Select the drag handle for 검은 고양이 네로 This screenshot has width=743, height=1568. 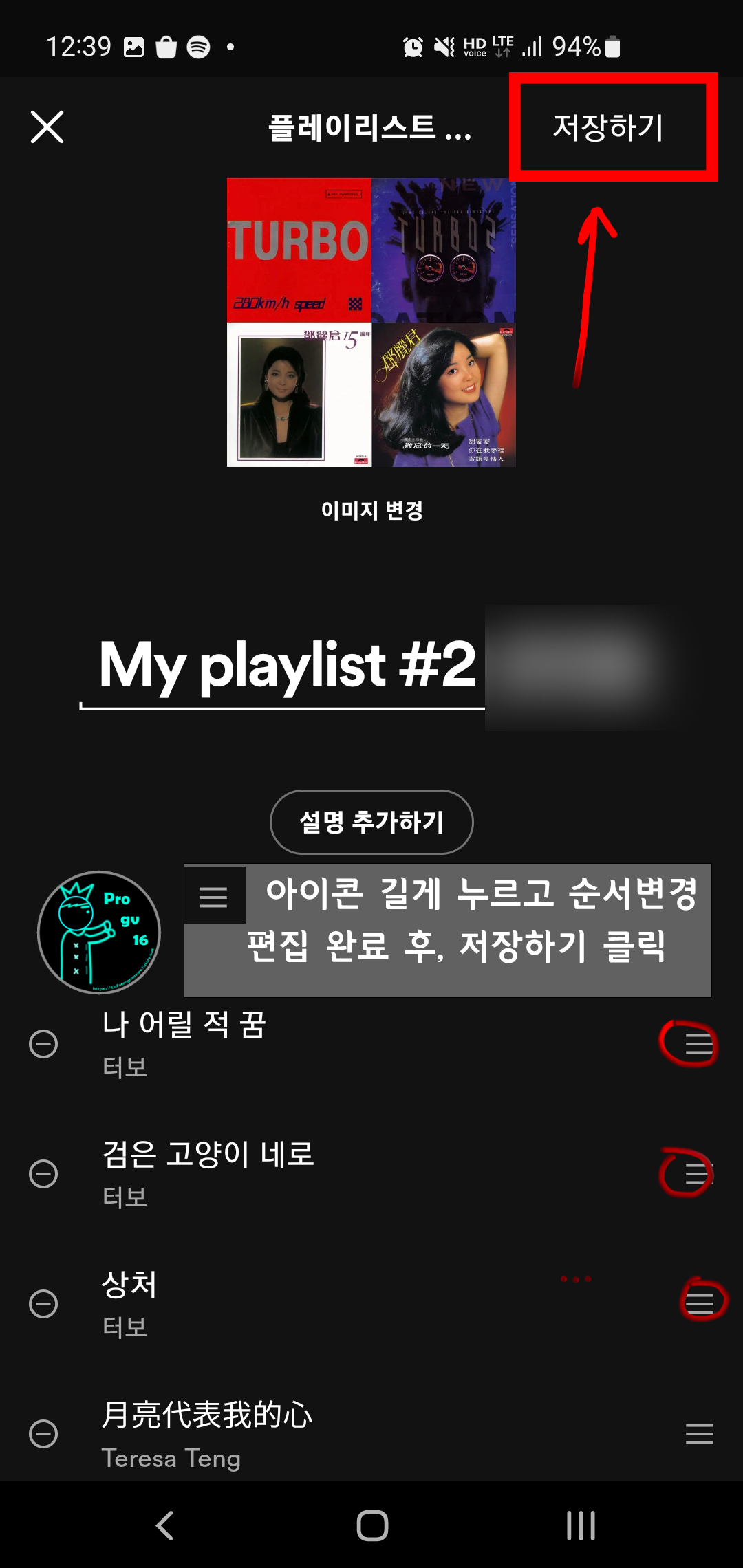tap(698, 1173)
